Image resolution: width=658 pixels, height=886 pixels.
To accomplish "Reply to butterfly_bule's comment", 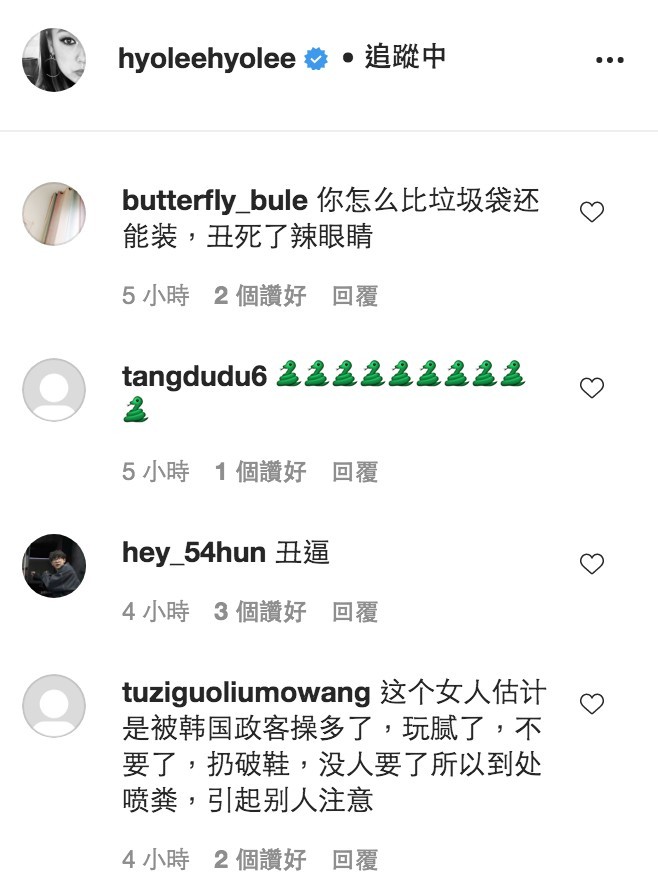I will pyautogui.click(x=355, y=296).
